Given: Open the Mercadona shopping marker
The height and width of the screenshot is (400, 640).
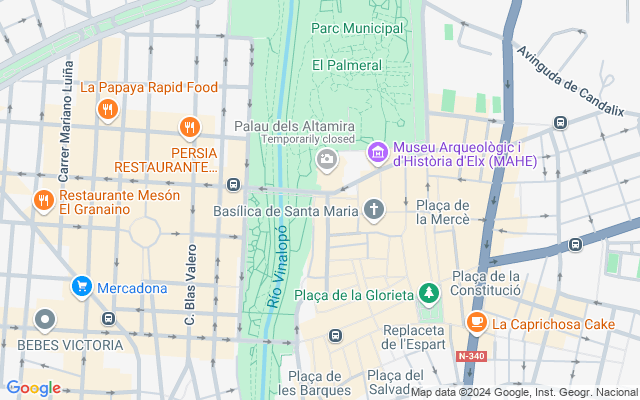Looking at the screenshot, I should pyautogui.click(x=82, y=287).
